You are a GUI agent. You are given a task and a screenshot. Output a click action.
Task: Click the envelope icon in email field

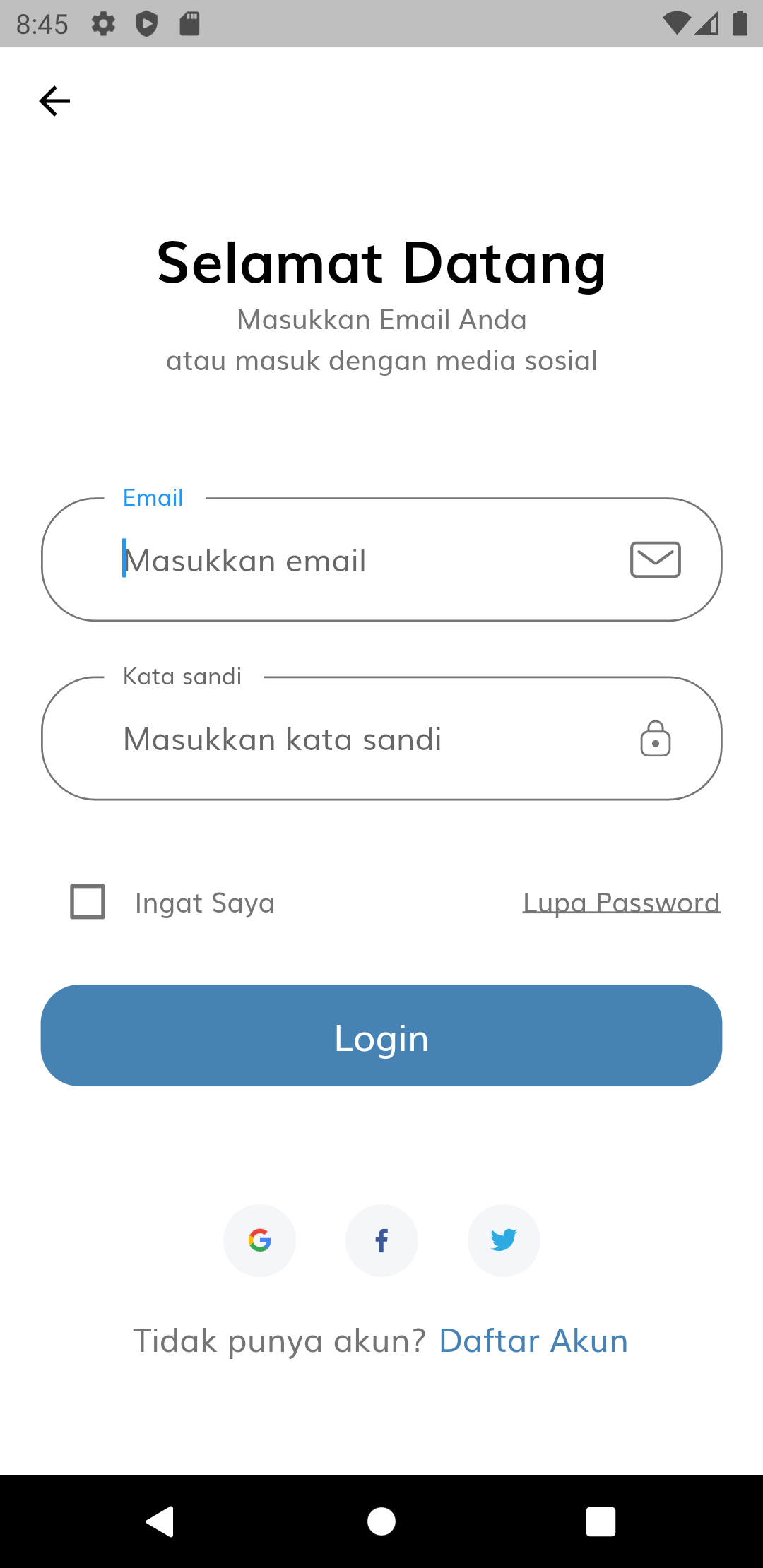(654, 559)
